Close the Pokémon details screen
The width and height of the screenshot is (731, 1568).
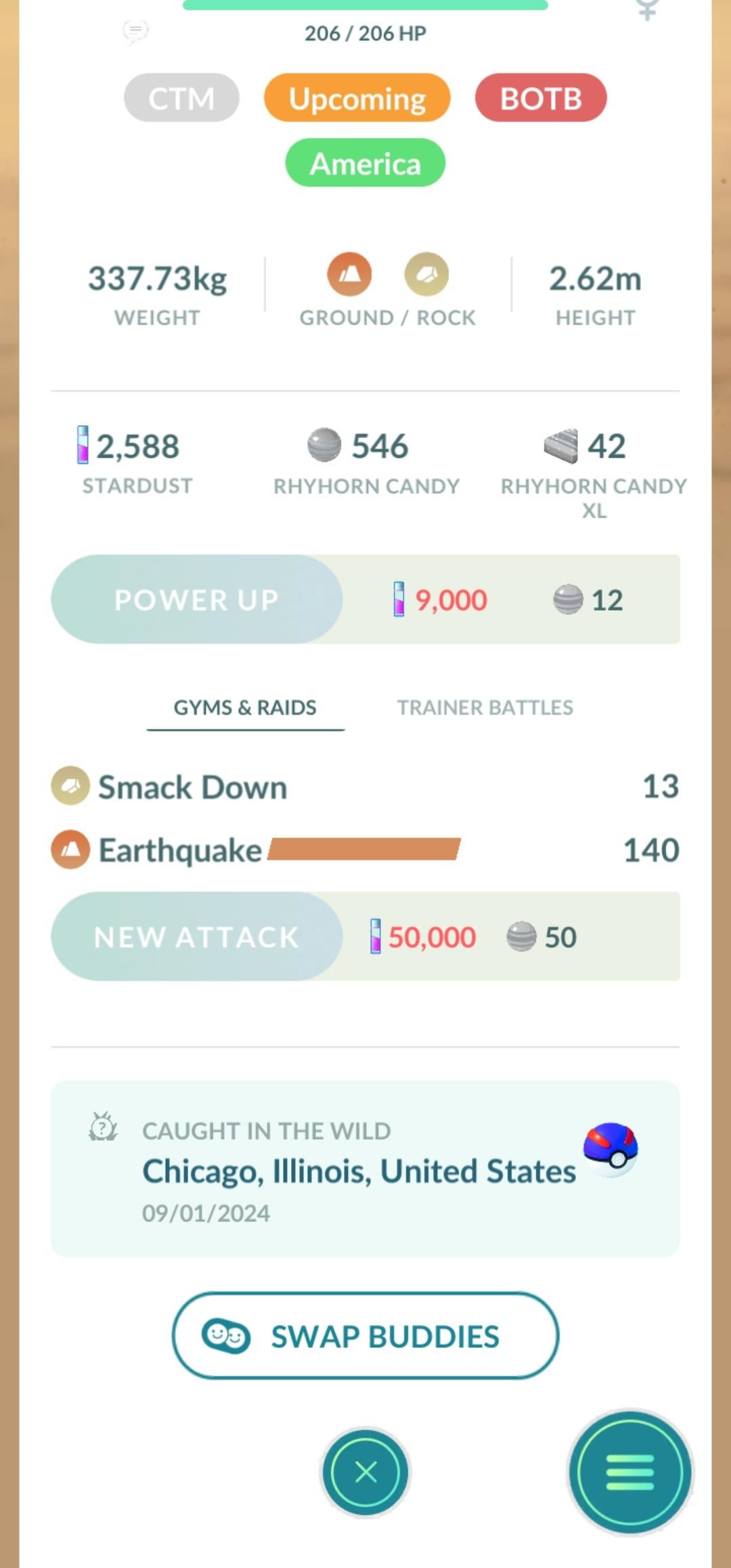tap(365, 1472)
